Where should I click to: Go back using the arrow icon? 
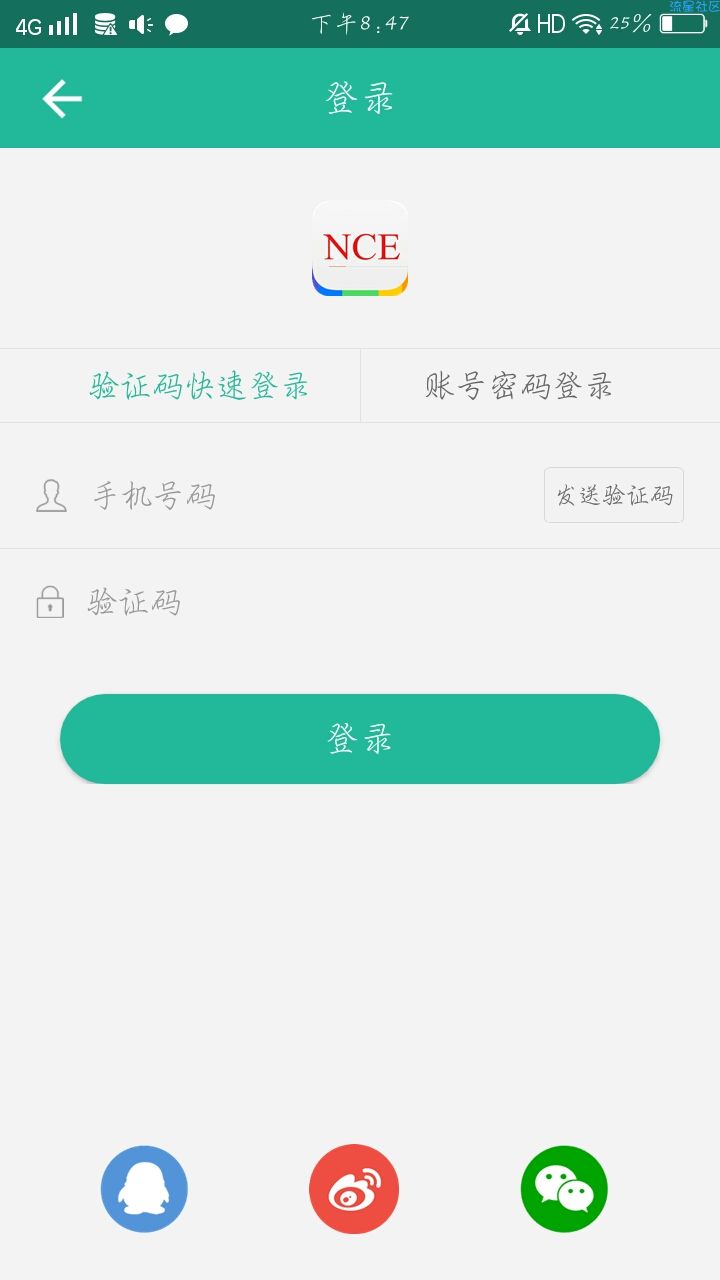[x=62, y=99]
